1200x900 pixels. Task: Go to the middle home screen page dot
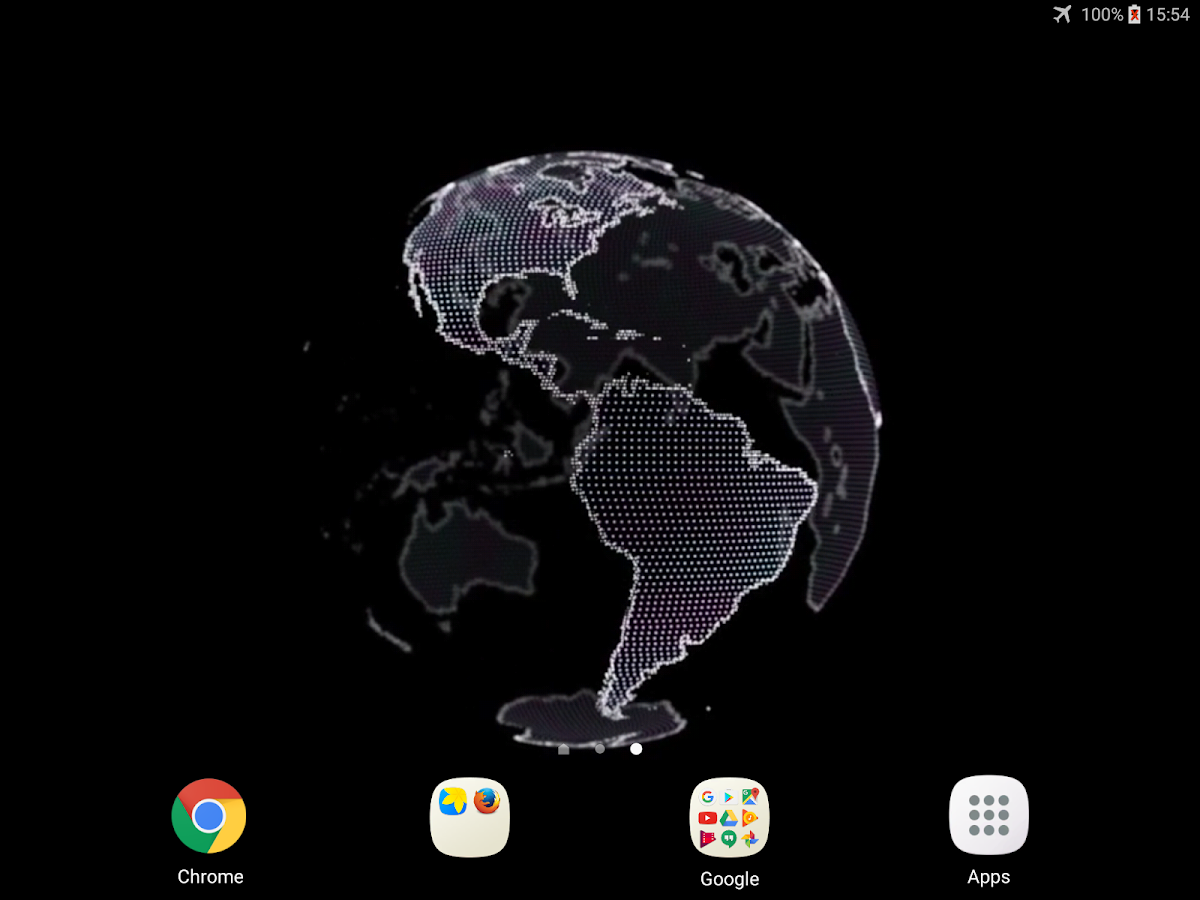pos(600,748)
